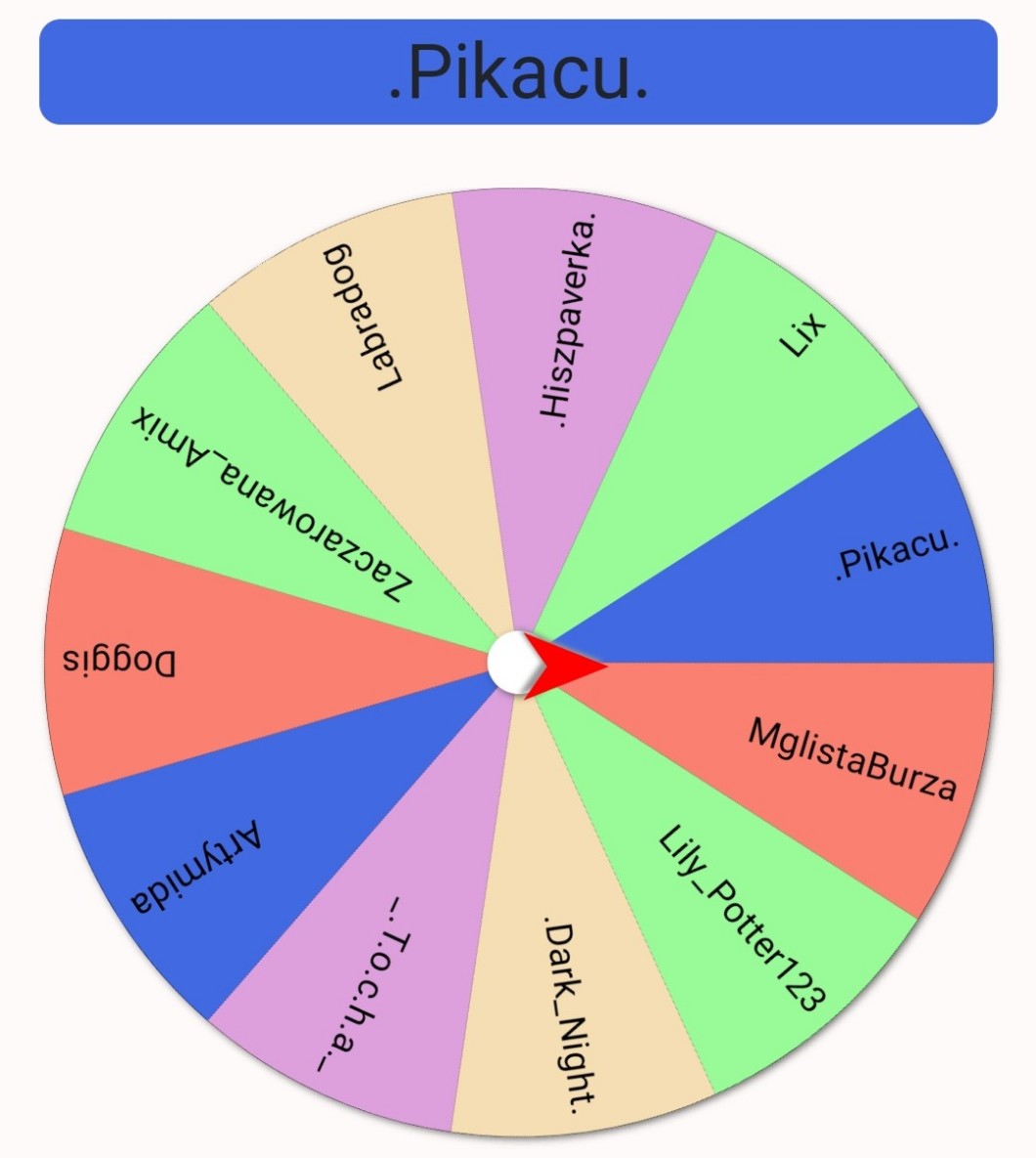Tap the wheel's center hub to spin
The image size is (1036, 1158).
pyautogui.click(x=515, y=664)
